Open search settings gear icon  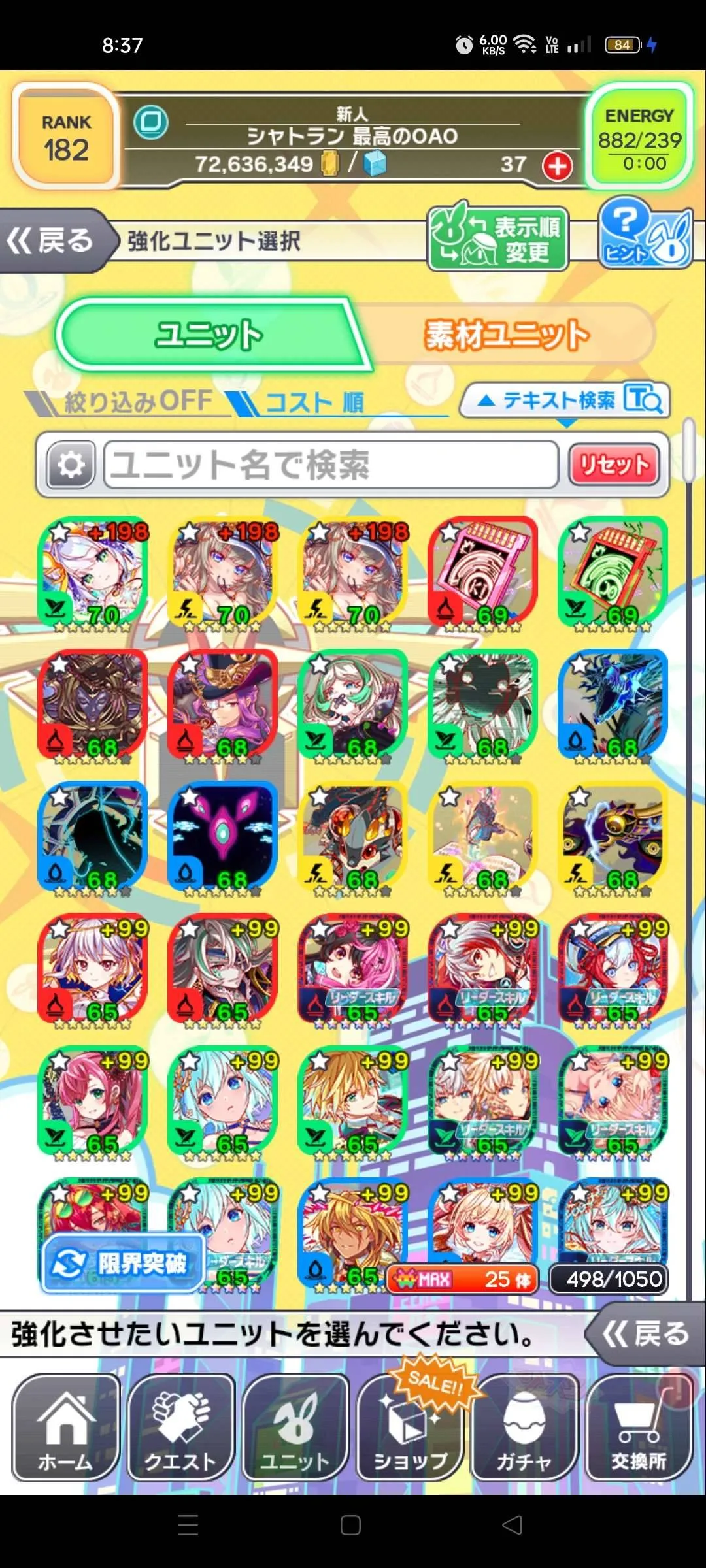[71, 465]
